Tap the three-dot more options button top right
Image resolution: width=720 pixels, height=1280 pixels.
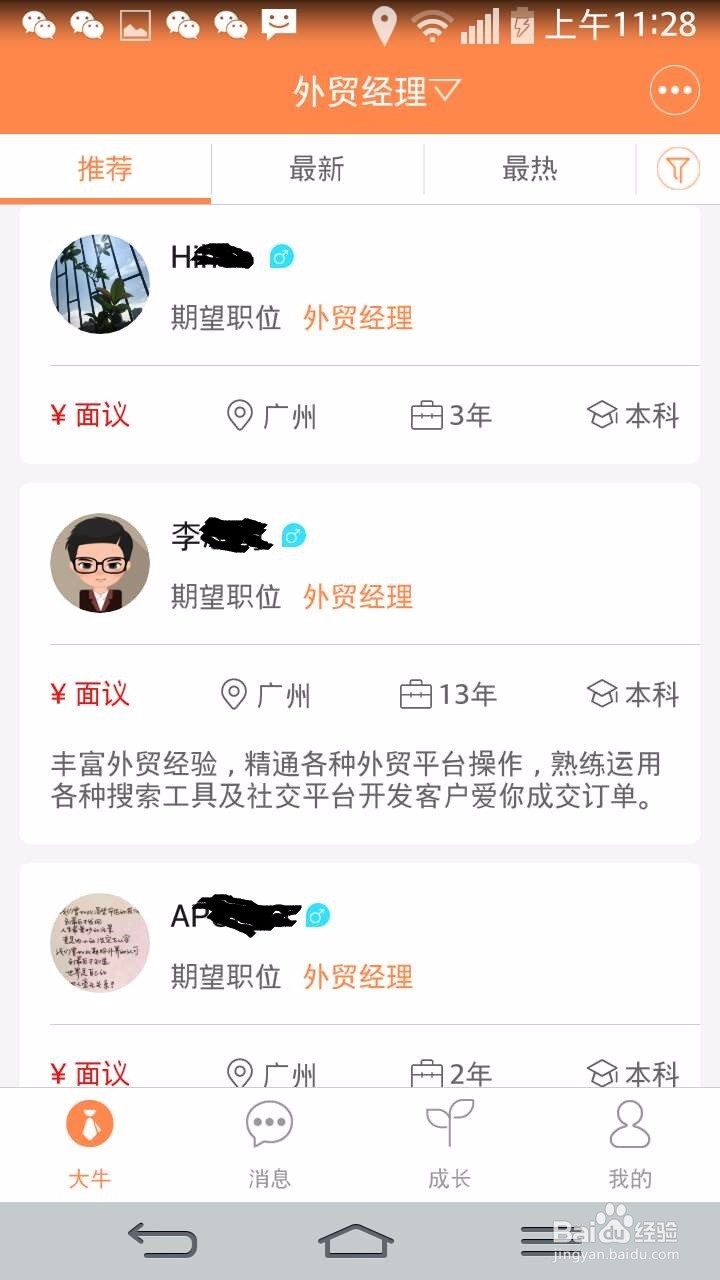(675, 89)
